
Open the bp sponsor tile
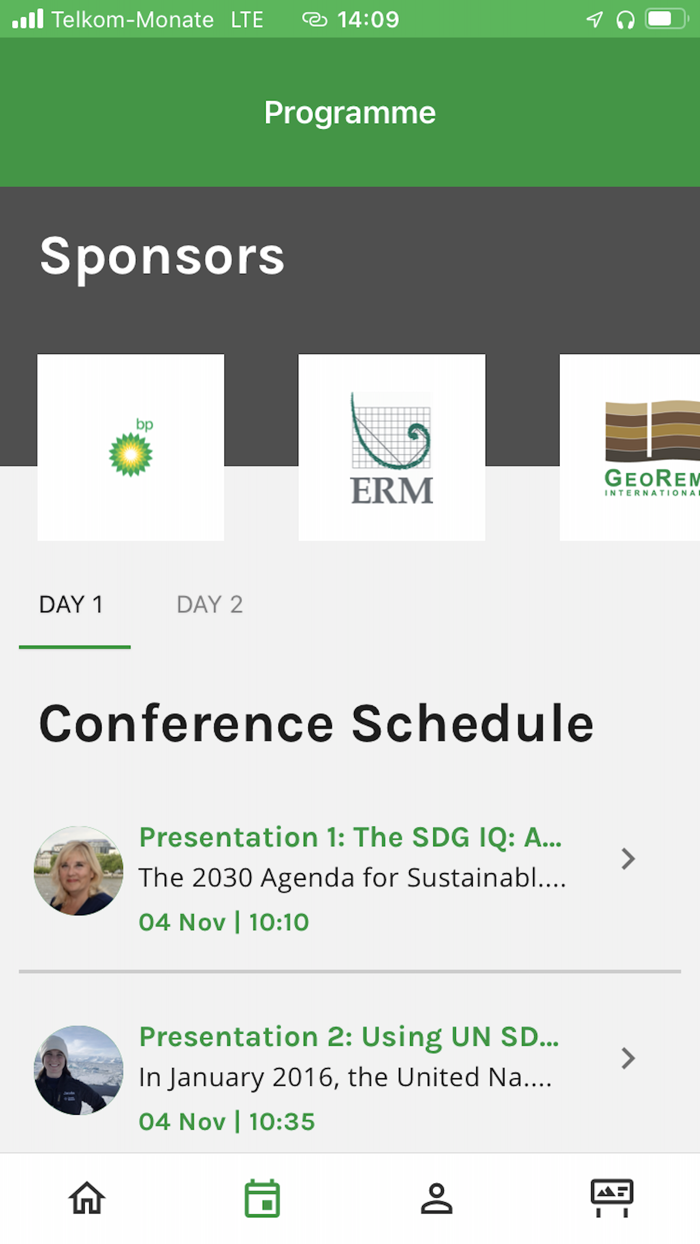pyautogui.click(x=131, y=447)
